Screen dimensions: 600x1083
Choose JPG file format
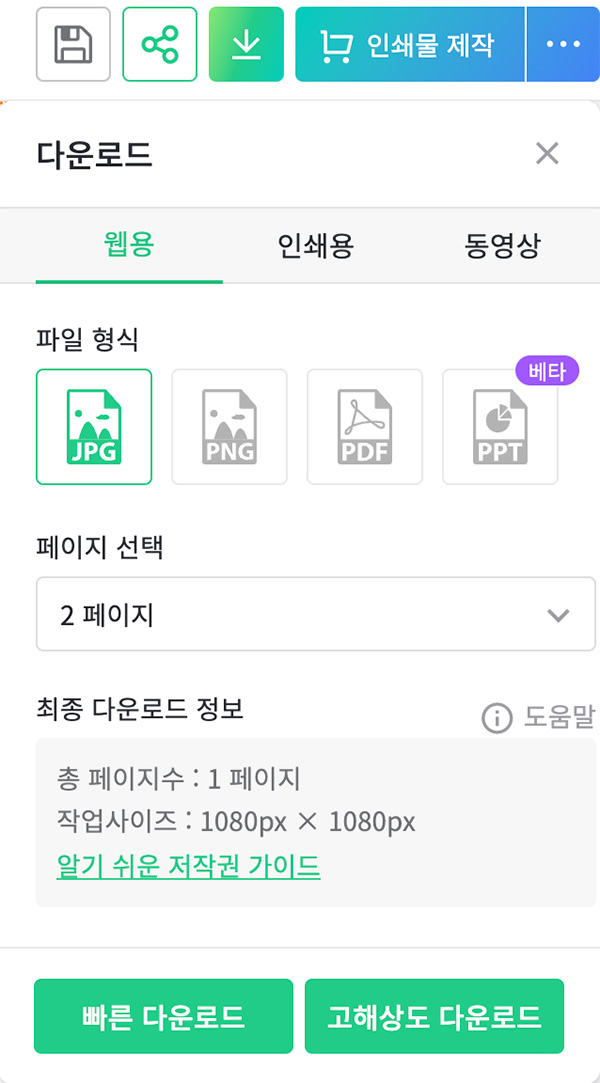click(94, 427)
